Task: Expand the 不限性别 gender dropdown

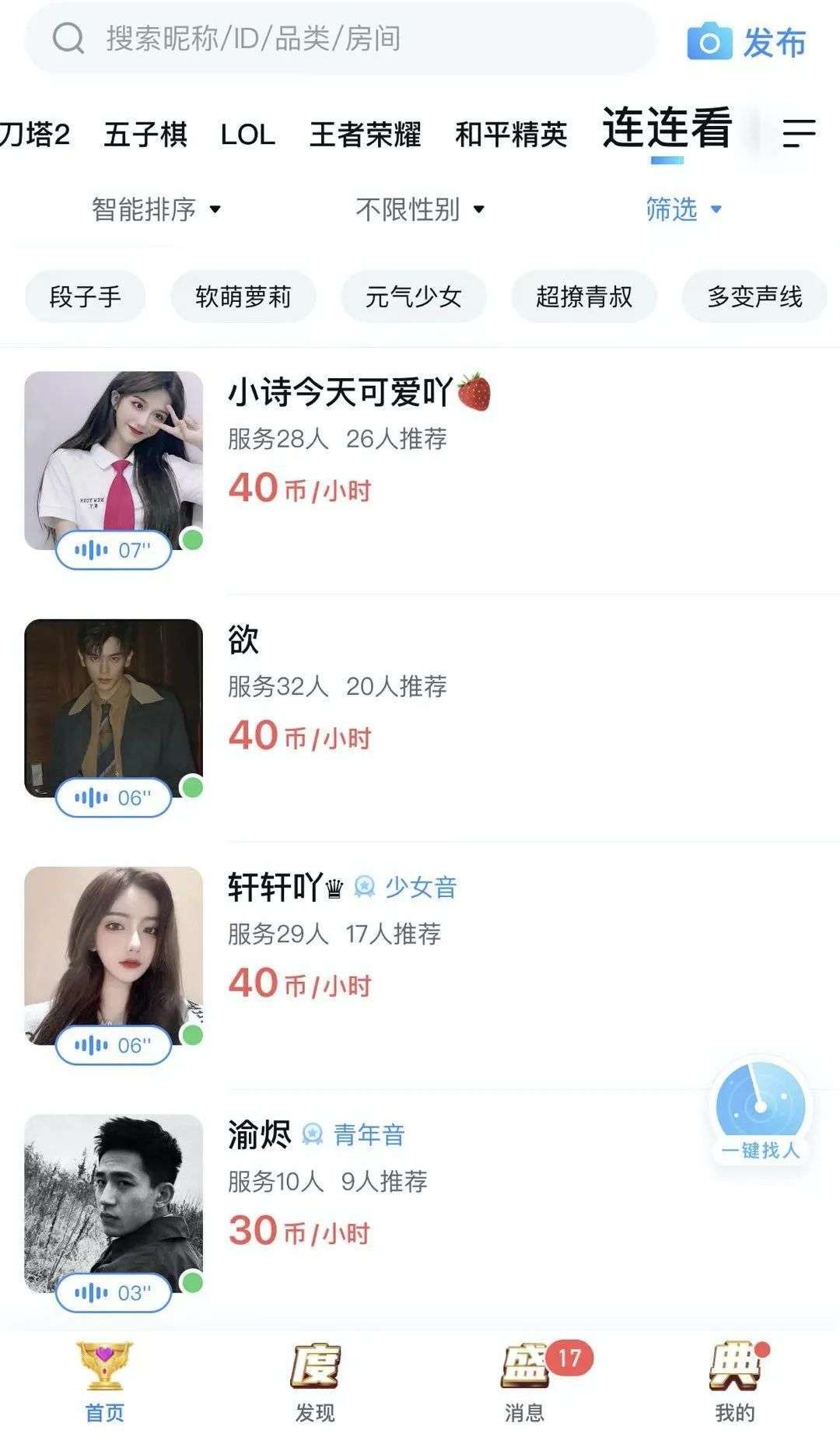Action: (420, 209)
